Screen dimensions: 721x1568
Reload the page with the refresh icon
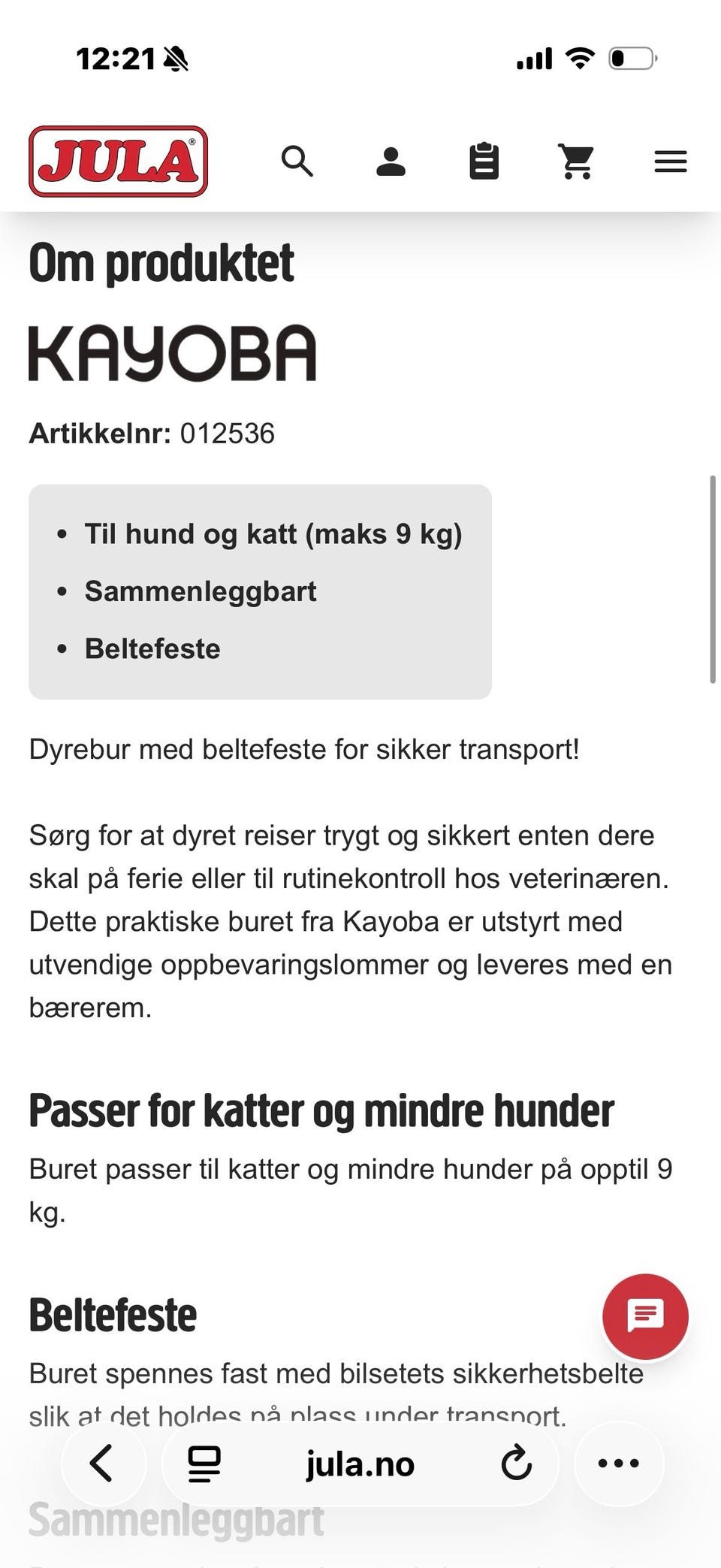pyautogui.click(x=515, y=1463)
